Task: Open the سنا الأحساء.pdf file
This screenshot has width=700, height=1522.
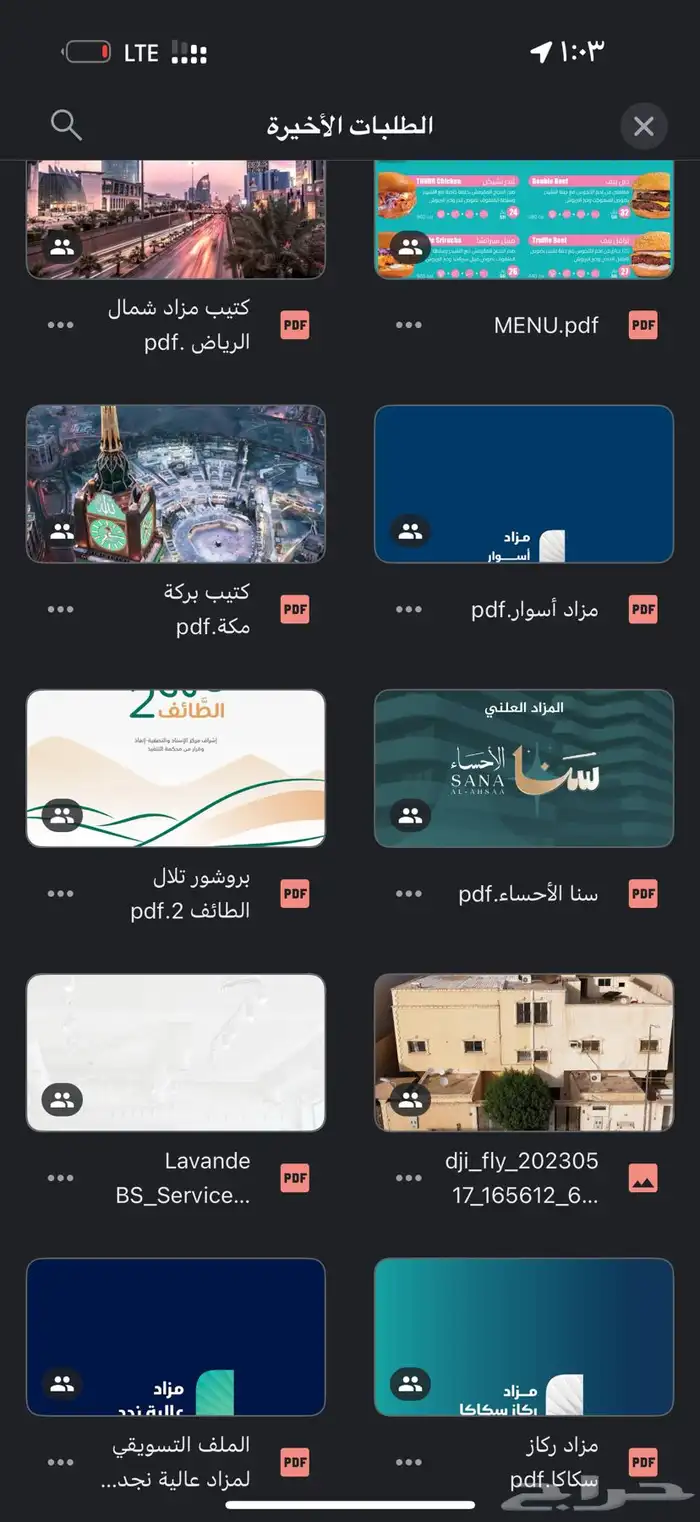Action: (x=524, y=768)
